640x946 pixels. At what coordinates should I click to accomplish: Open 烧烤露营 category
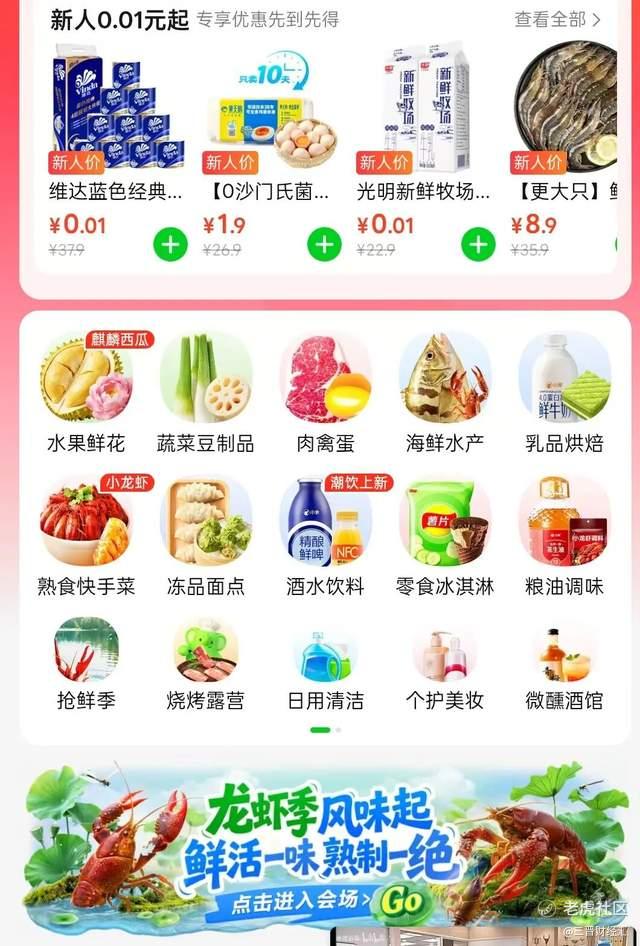(205, 664)
